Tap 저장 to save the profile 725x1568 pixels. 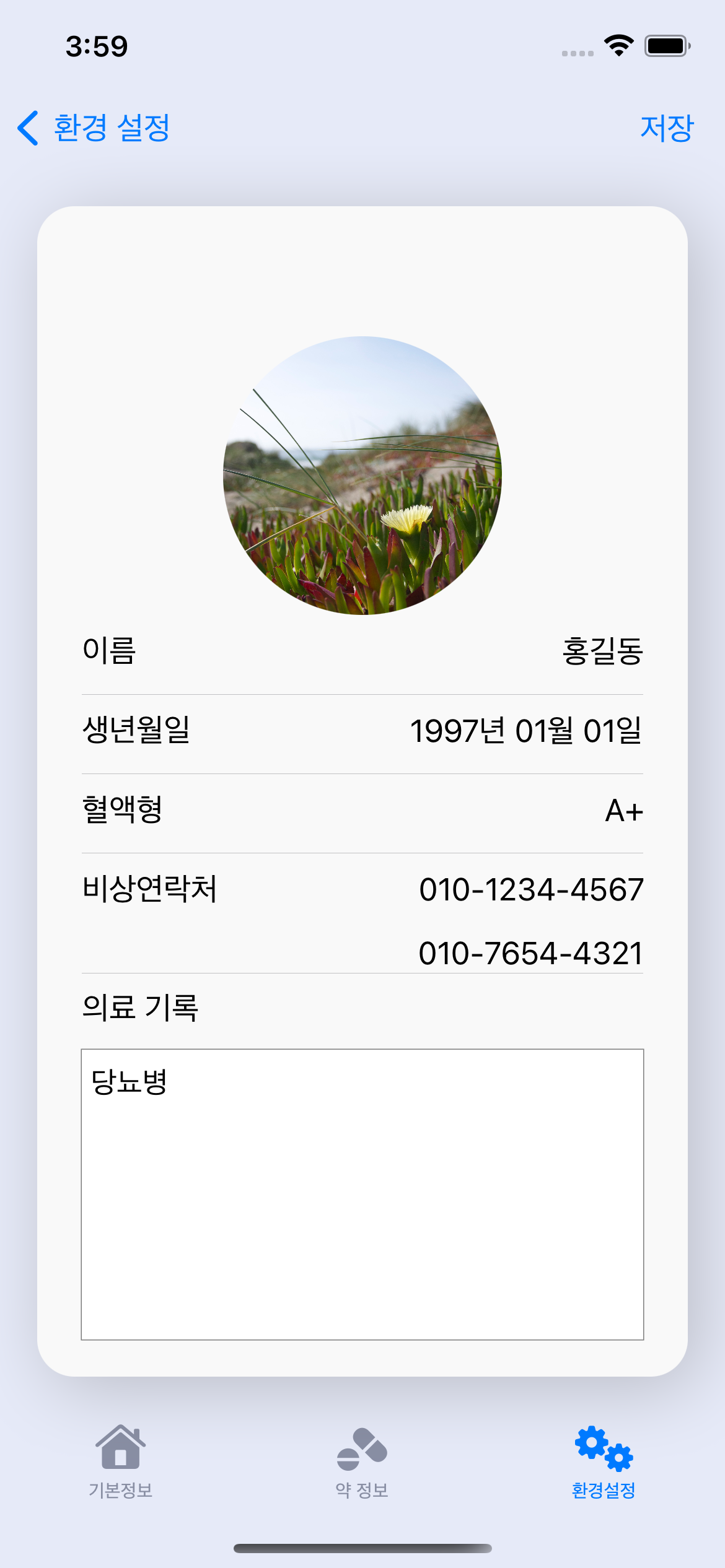pos(666,128)
